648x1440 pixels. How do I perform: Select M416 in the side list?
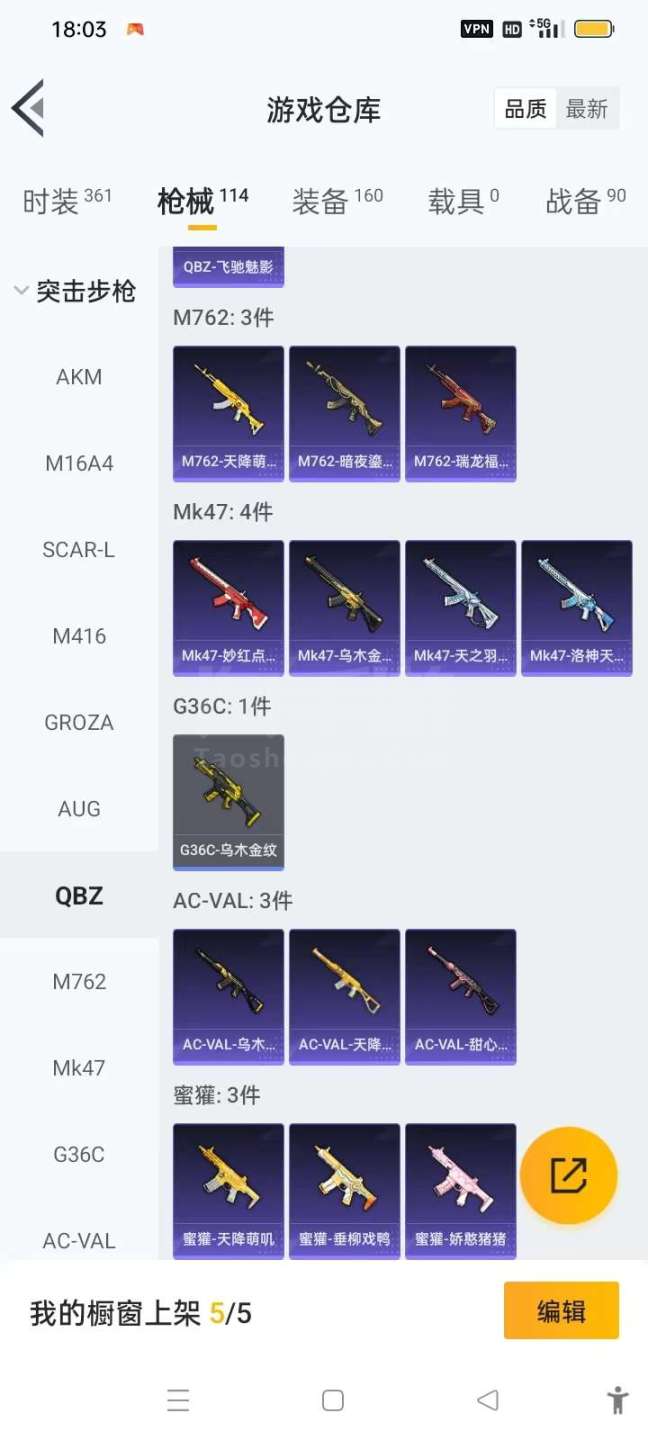(79, 636)
